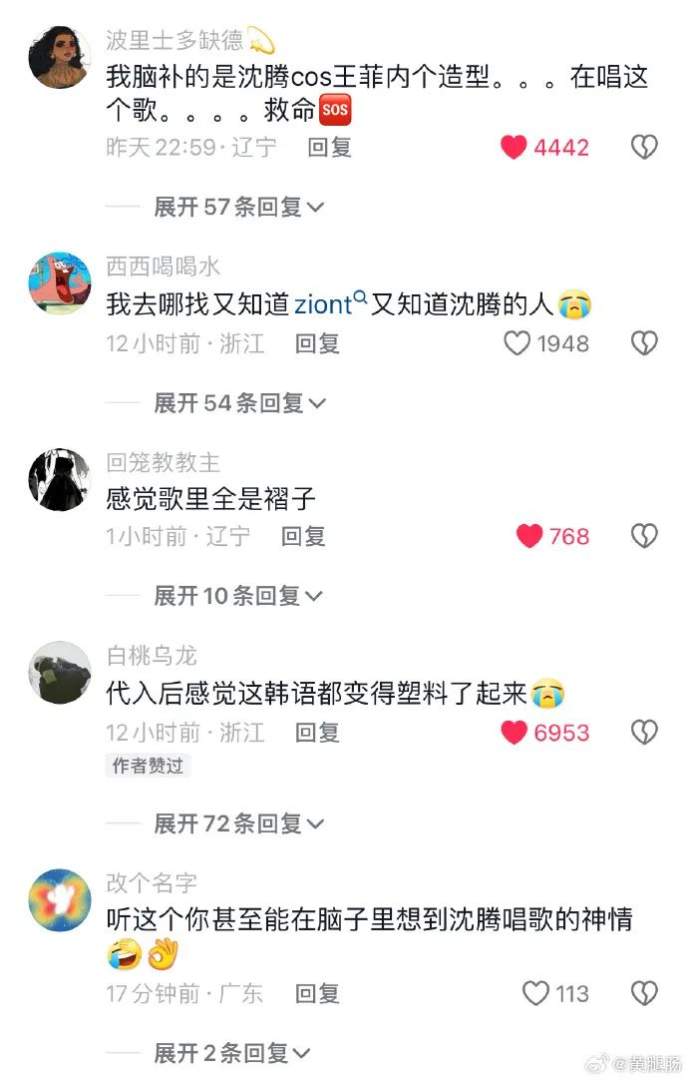Viewport: 688px width, 1080px height.
Task: Expand 54 replies under 西西喝喝水's comment
Action: tap(238, 403)
